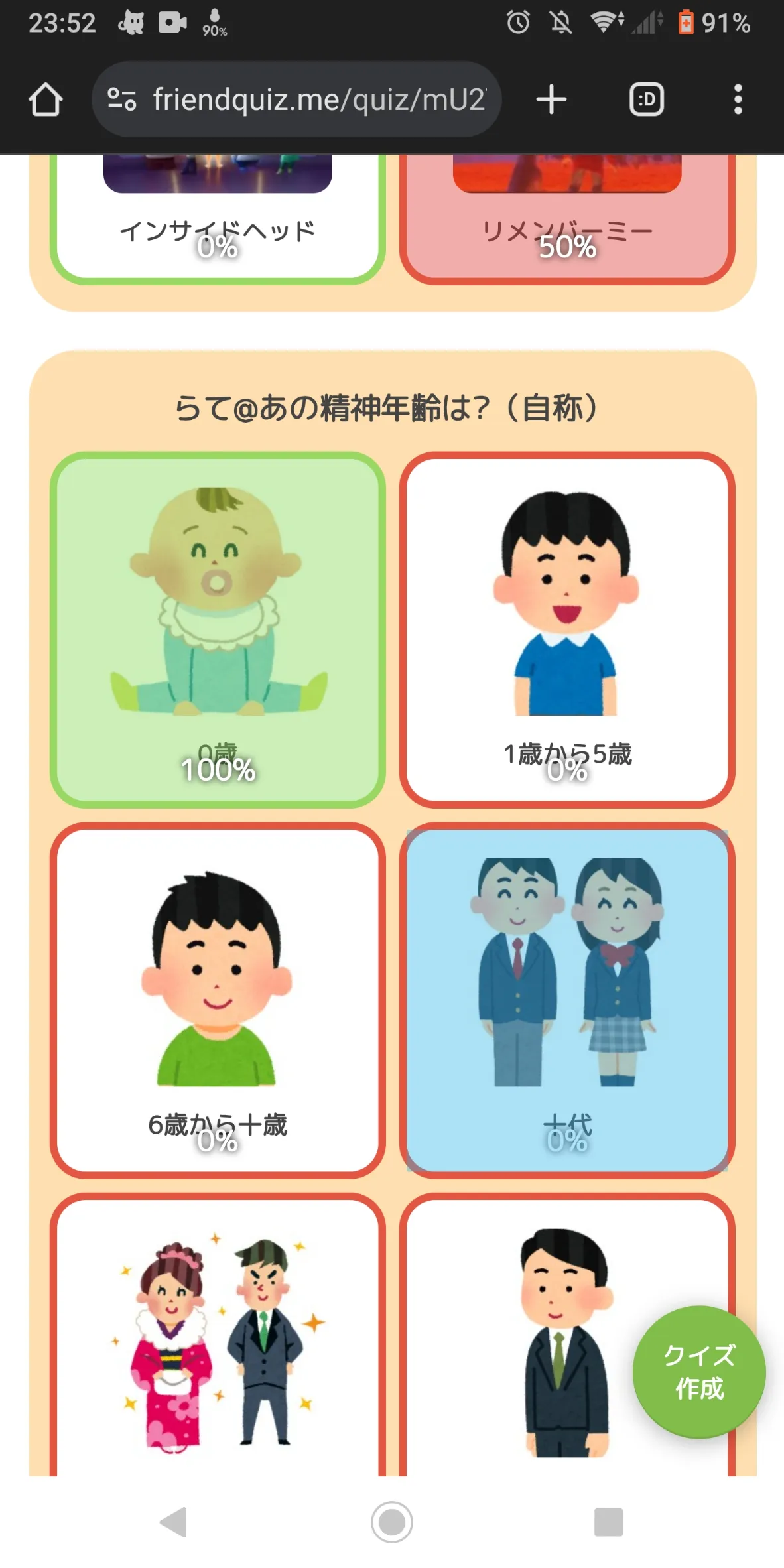Open the tab switcher

coord(646,99)
